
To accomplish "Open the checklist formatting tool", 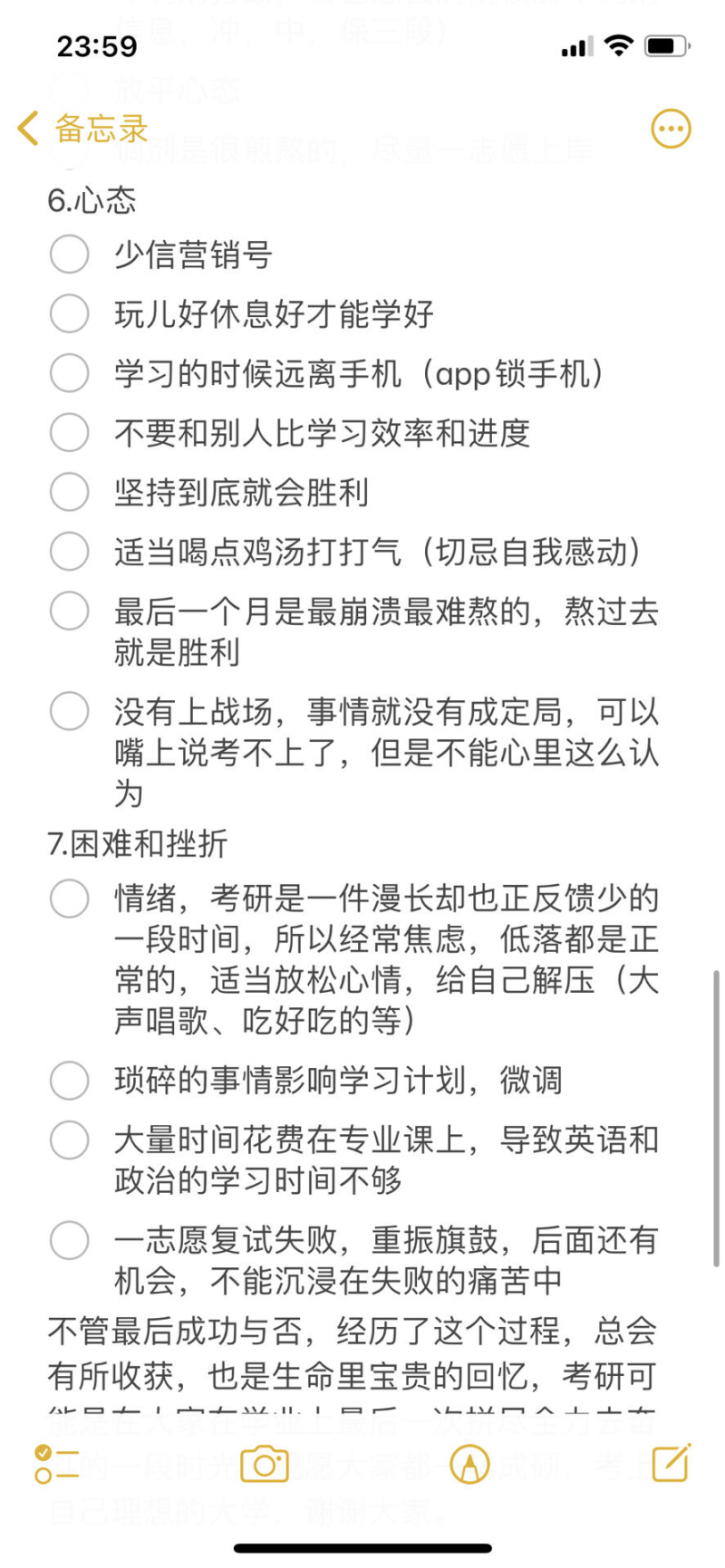I will 56,1464.
